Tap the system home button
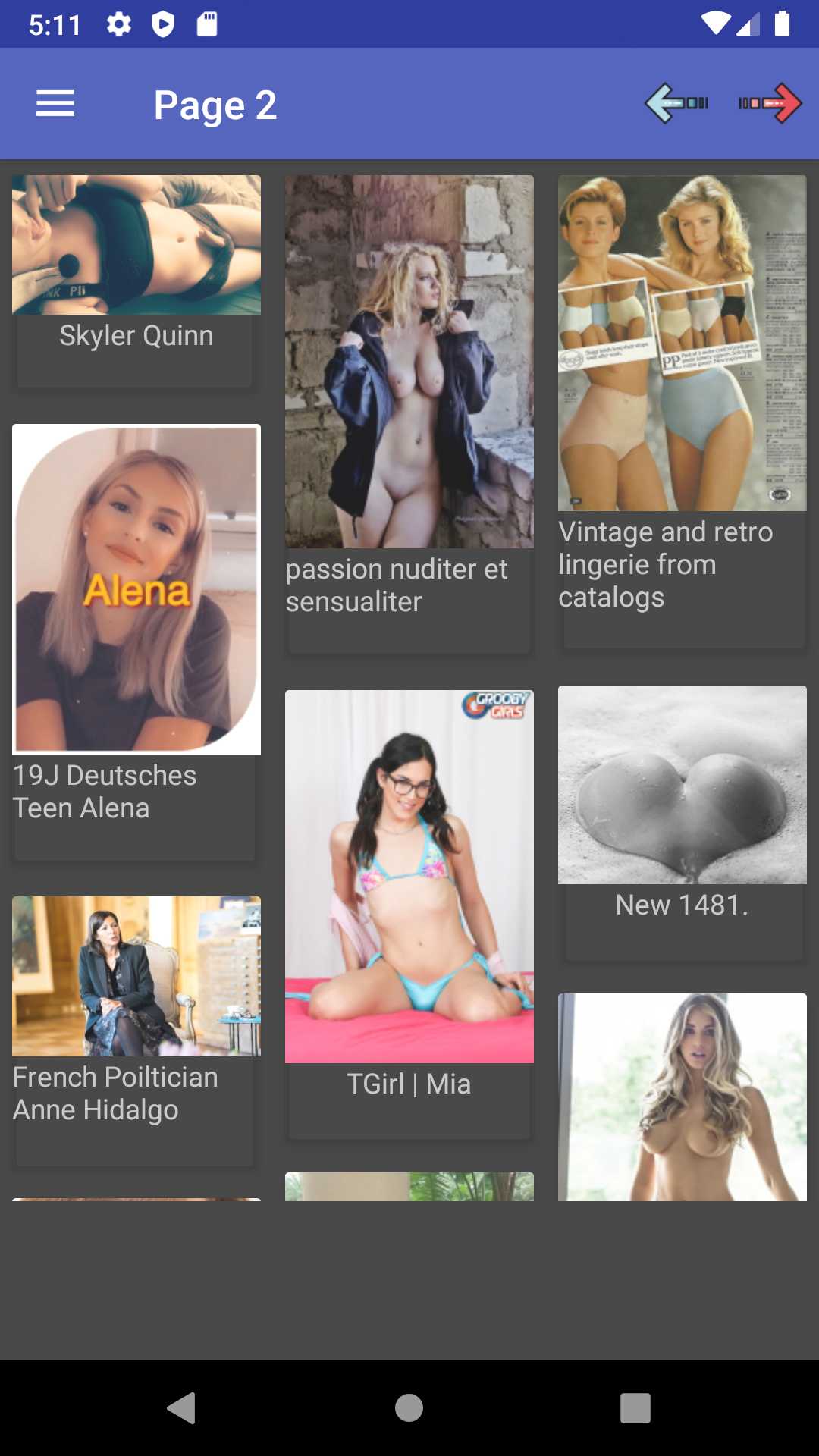819x1456 pixels. (409, 1408)
